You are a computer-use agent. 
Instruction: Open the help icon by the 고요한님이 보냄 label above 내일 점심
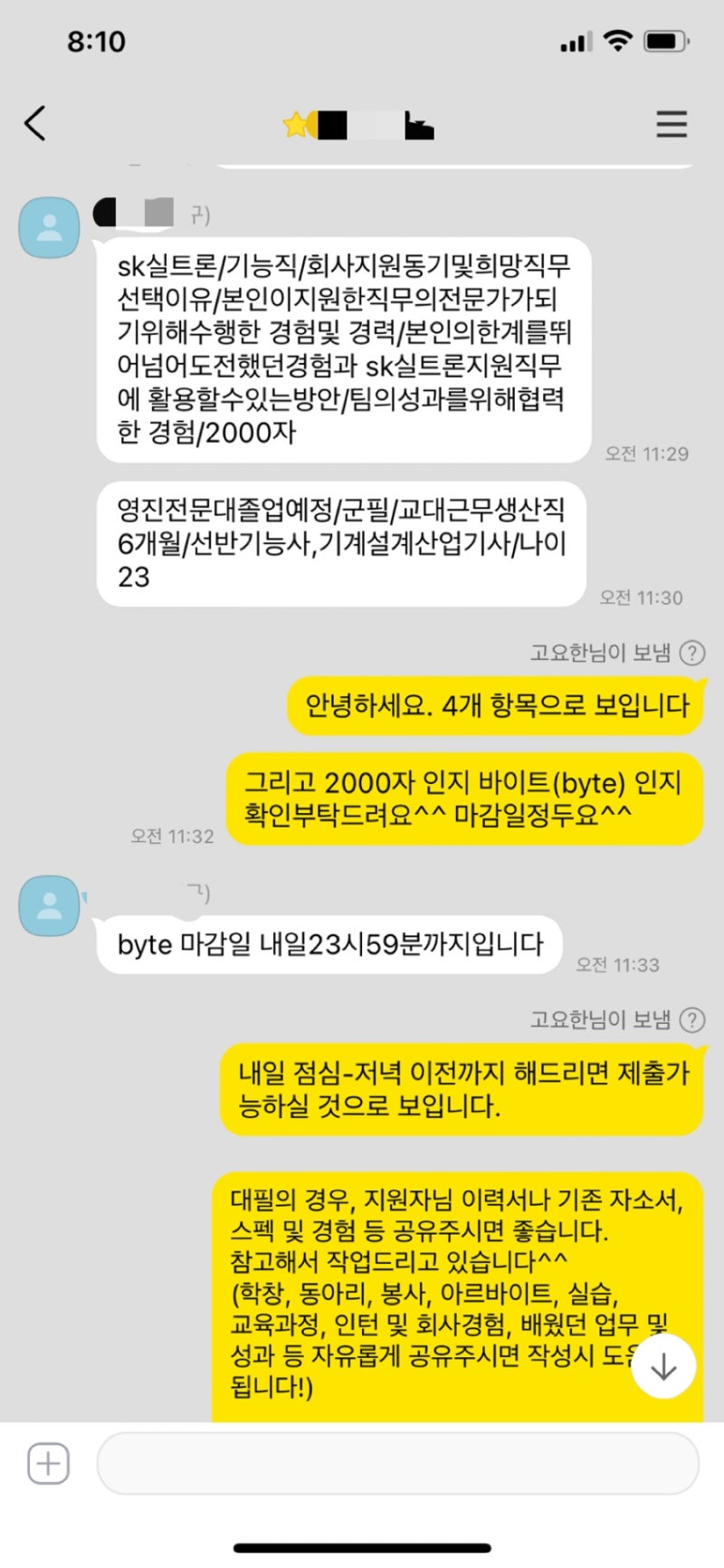[692, 1020]
